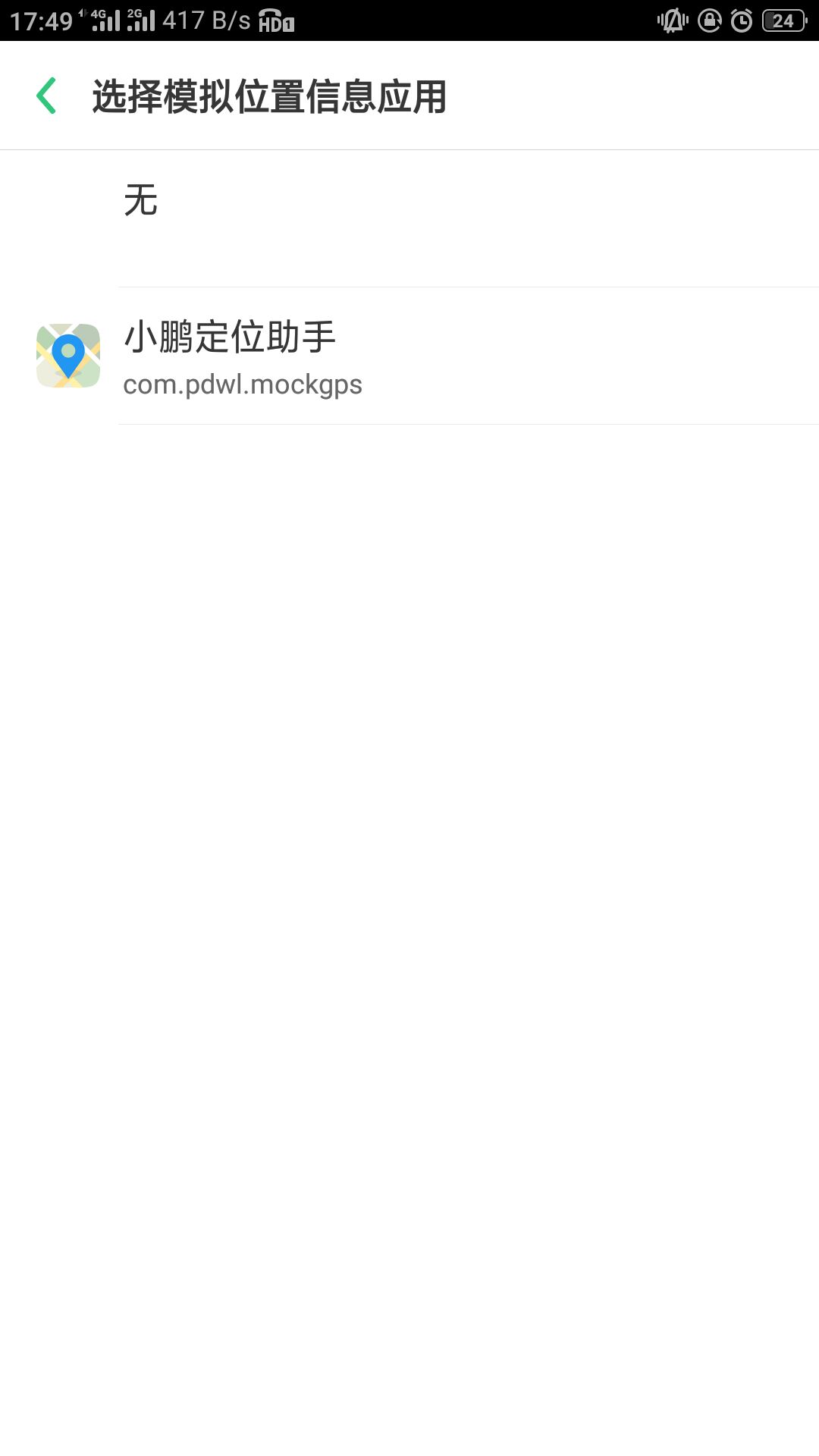Tap the title 选择模拟位置信息应用
The width and height of the screenshot is (819, 1456).
269,95
